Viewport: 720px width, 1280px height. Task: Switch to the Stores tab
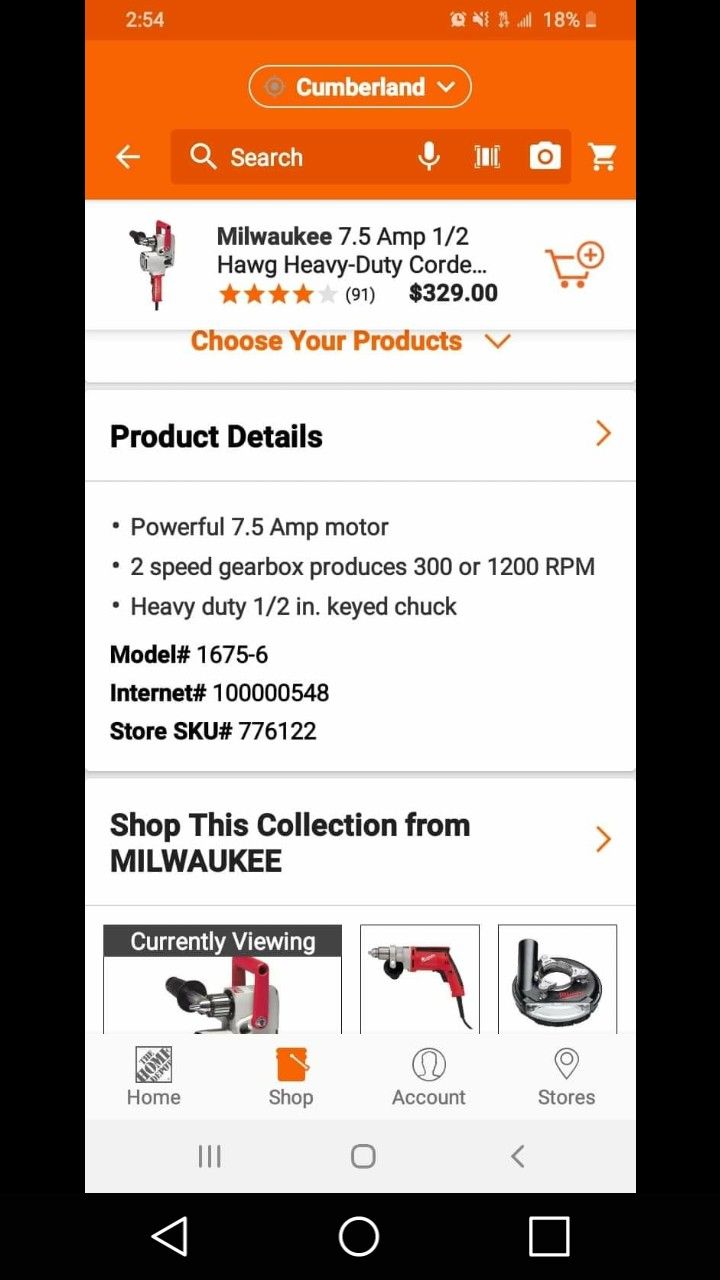(x=566, y=1076)
